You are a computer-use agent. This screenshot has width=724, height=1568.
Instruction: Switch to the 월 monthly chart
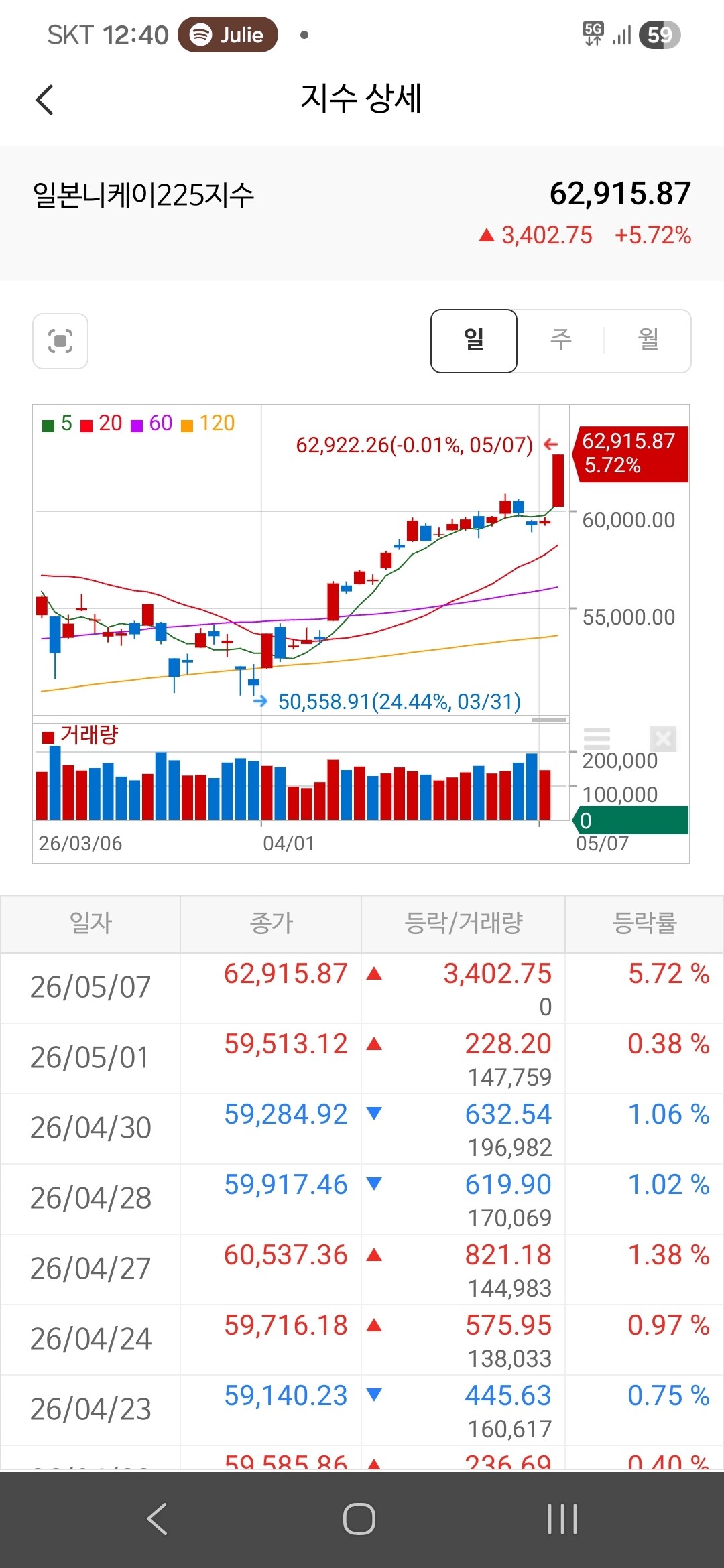tap(648, 341)
